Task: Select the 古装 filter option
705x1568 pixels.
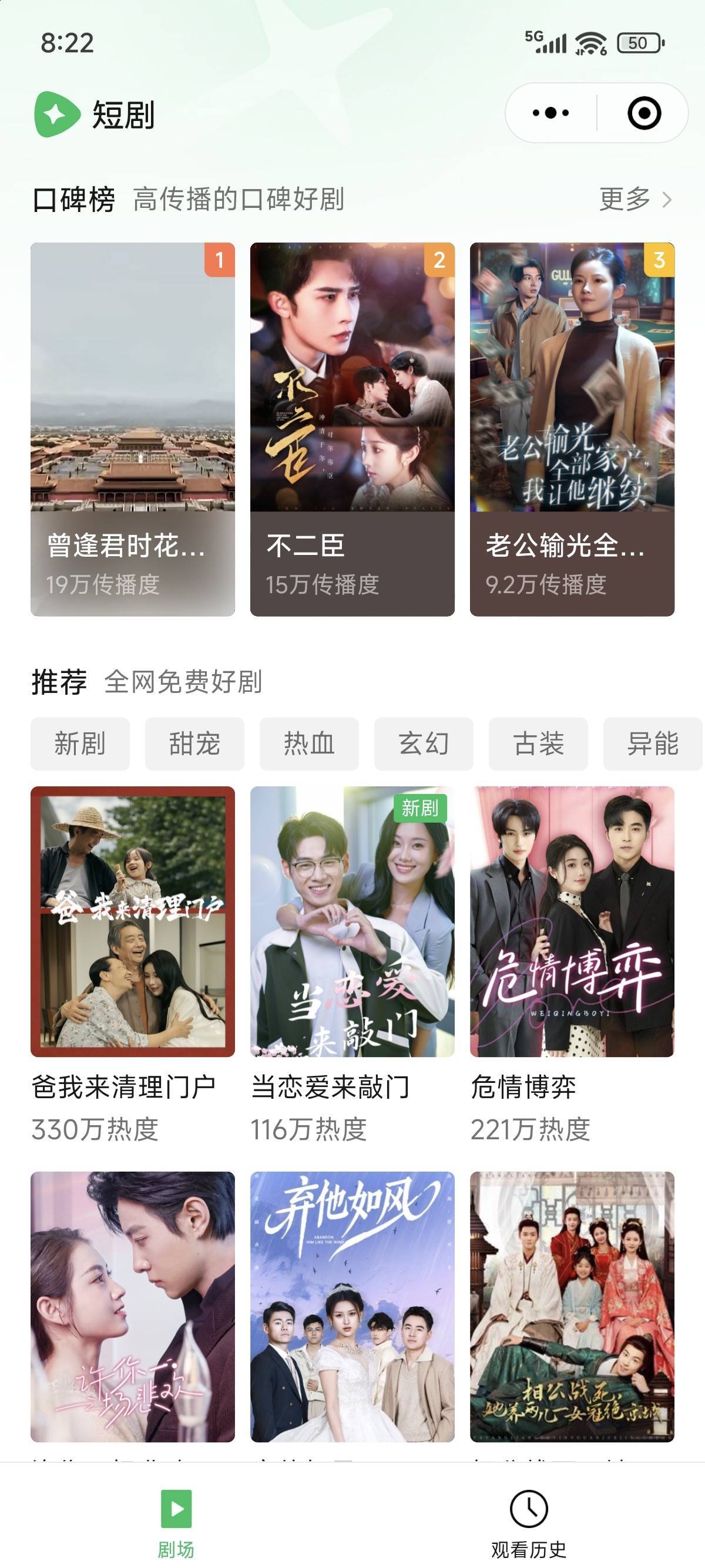Action: pos(538,743)
